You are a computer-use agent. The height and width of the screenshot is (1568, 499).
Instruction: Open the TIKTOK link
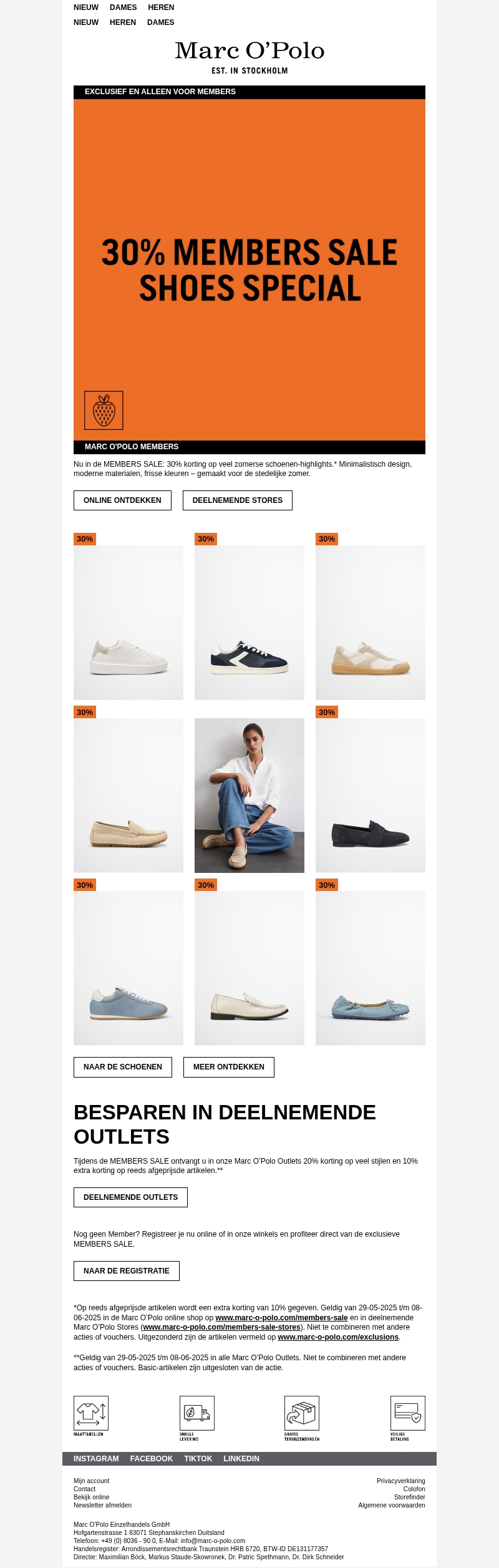[x=198, y=1459]
